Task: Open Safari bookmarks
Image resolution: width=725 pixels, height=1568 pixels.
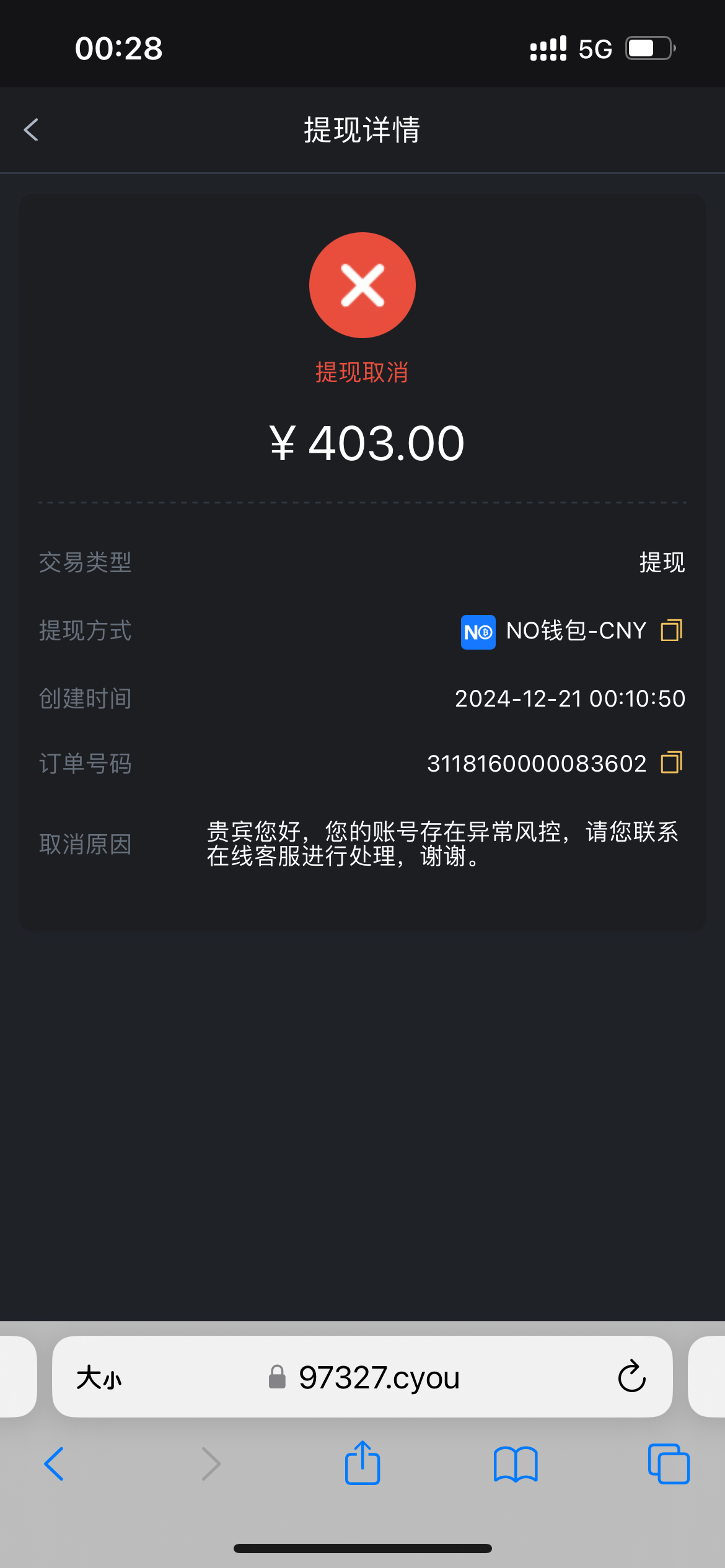Action: tap(516, 1464)
